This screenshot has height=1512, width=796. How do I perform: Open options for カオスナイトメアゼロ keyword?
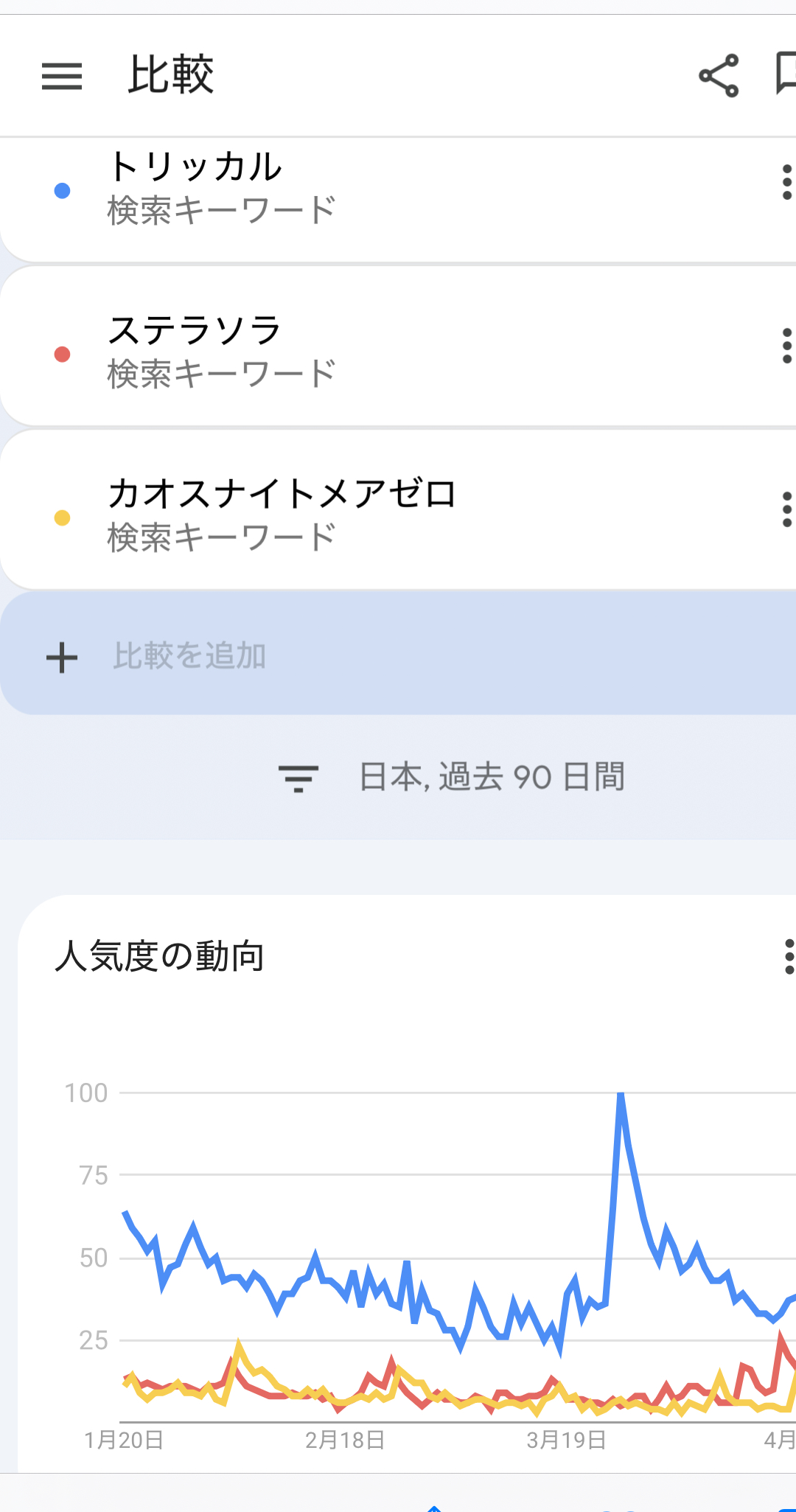(x=786, y=509)
